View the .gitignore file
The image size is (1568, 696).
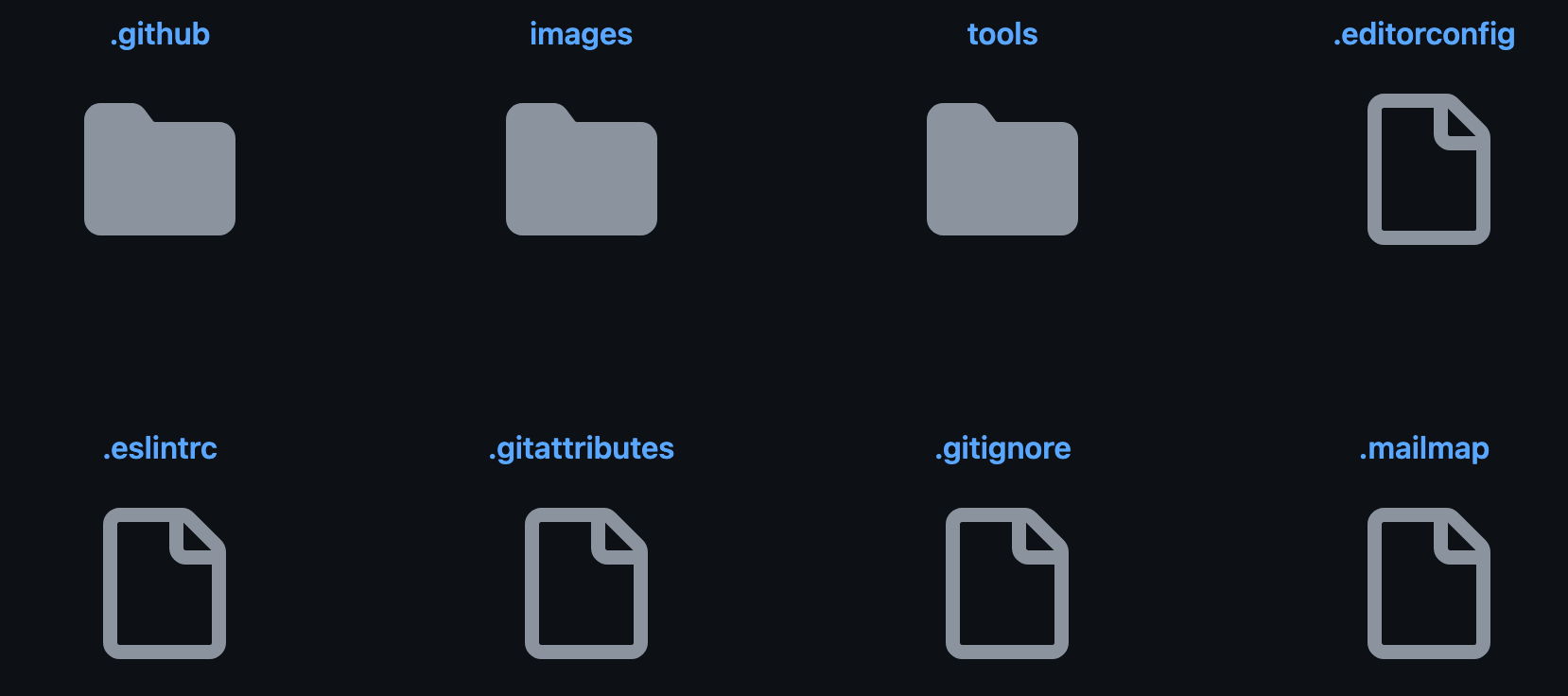[1002, 448]
